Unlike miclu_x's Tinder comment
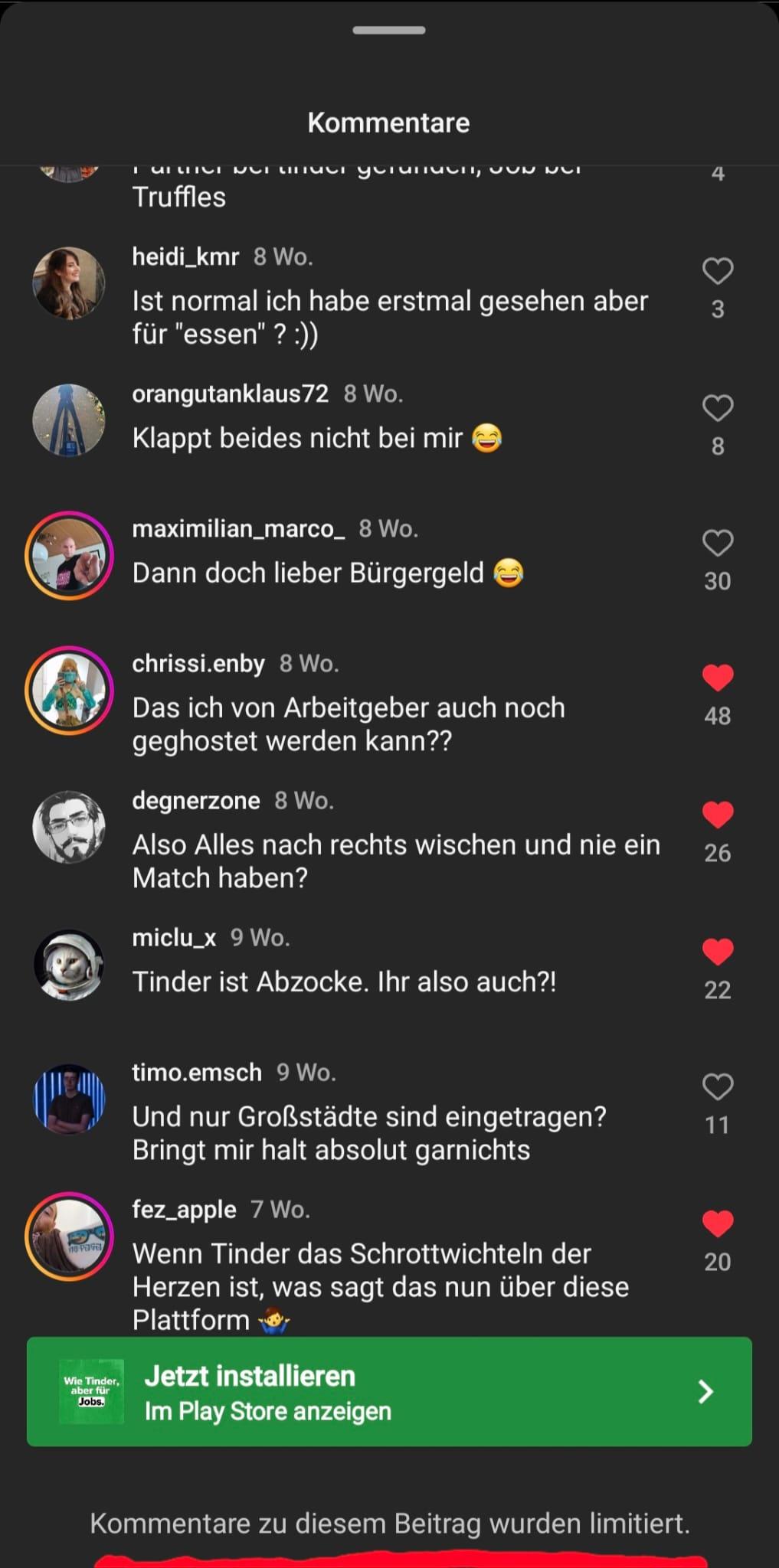779x1568 pixels. tap(718, 952)
